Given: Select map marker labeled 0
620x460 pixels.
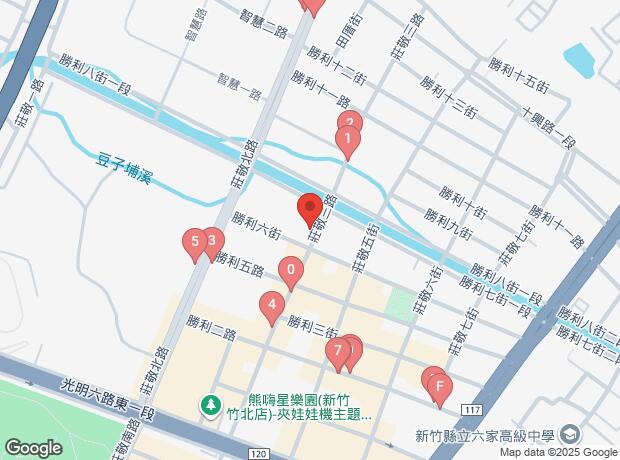Looking at the screenshot, I should (x=291, y=270).
